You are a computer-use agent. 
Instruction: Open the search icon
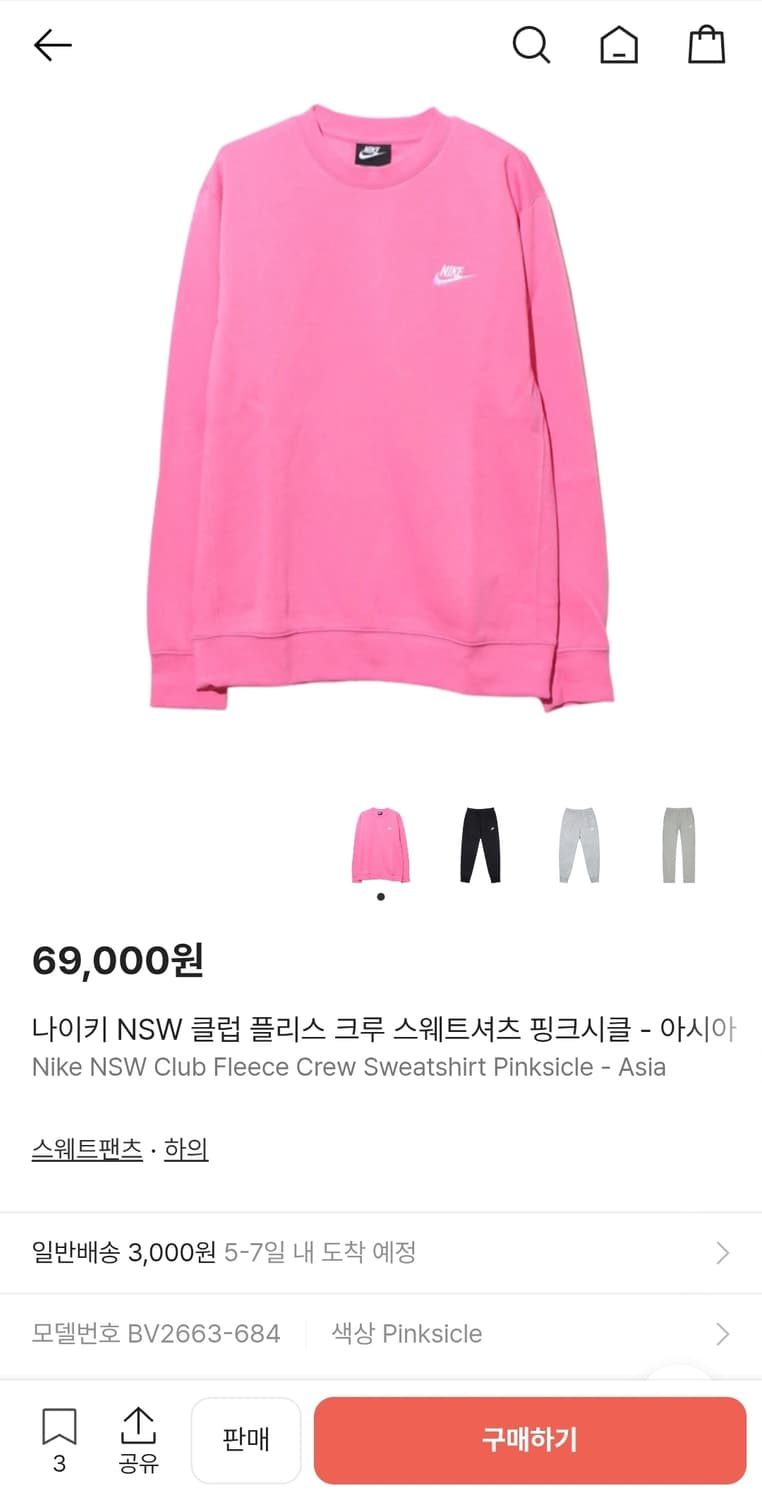(x=531, y=45)
